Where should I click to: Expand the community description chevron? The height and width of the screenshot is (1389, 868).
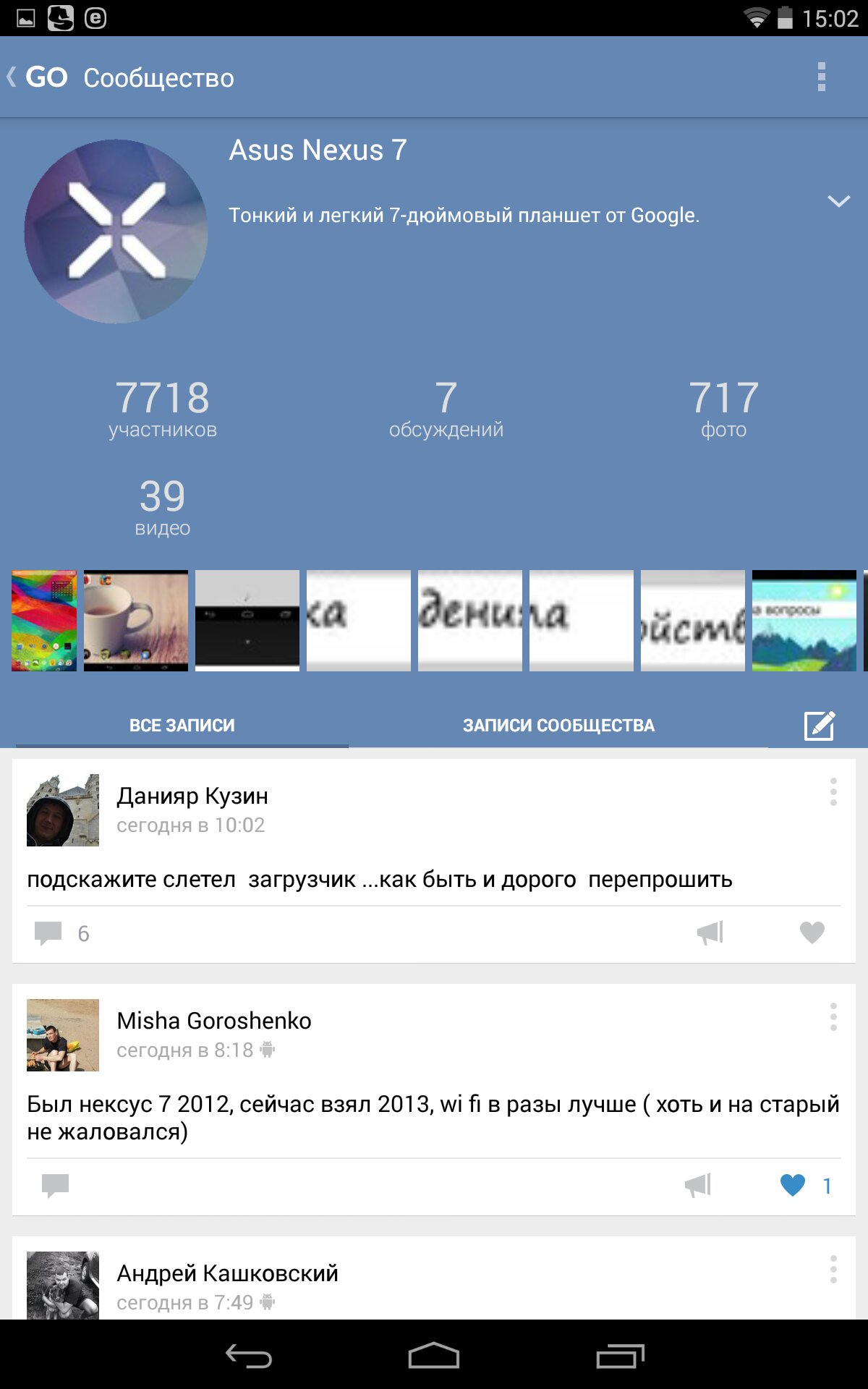838,202
